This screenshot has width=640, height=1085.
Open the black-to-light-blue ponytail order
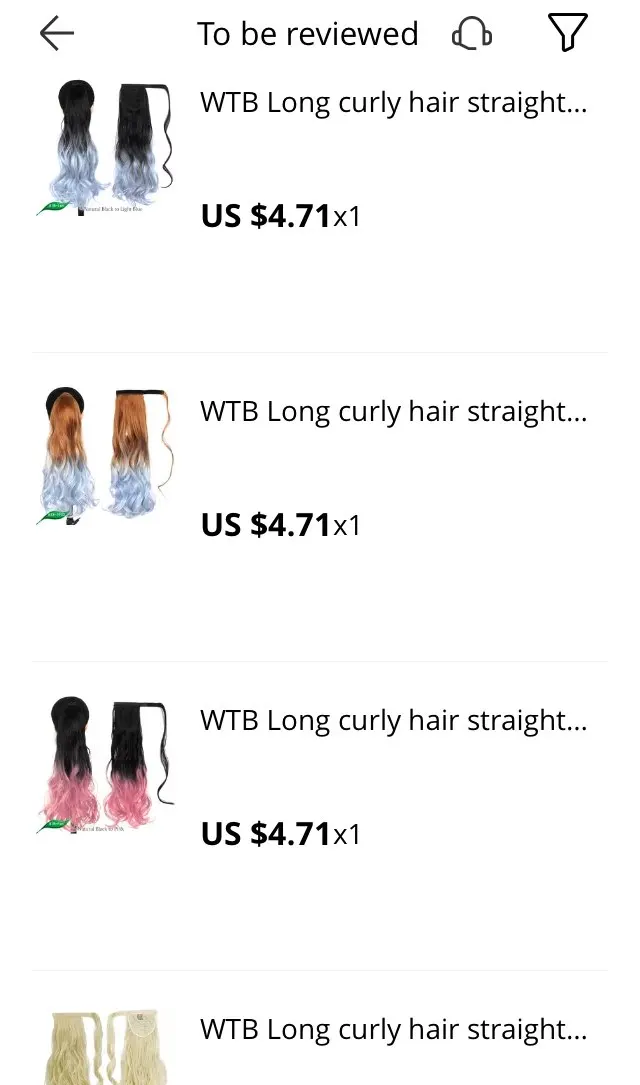tap(393, 103)
